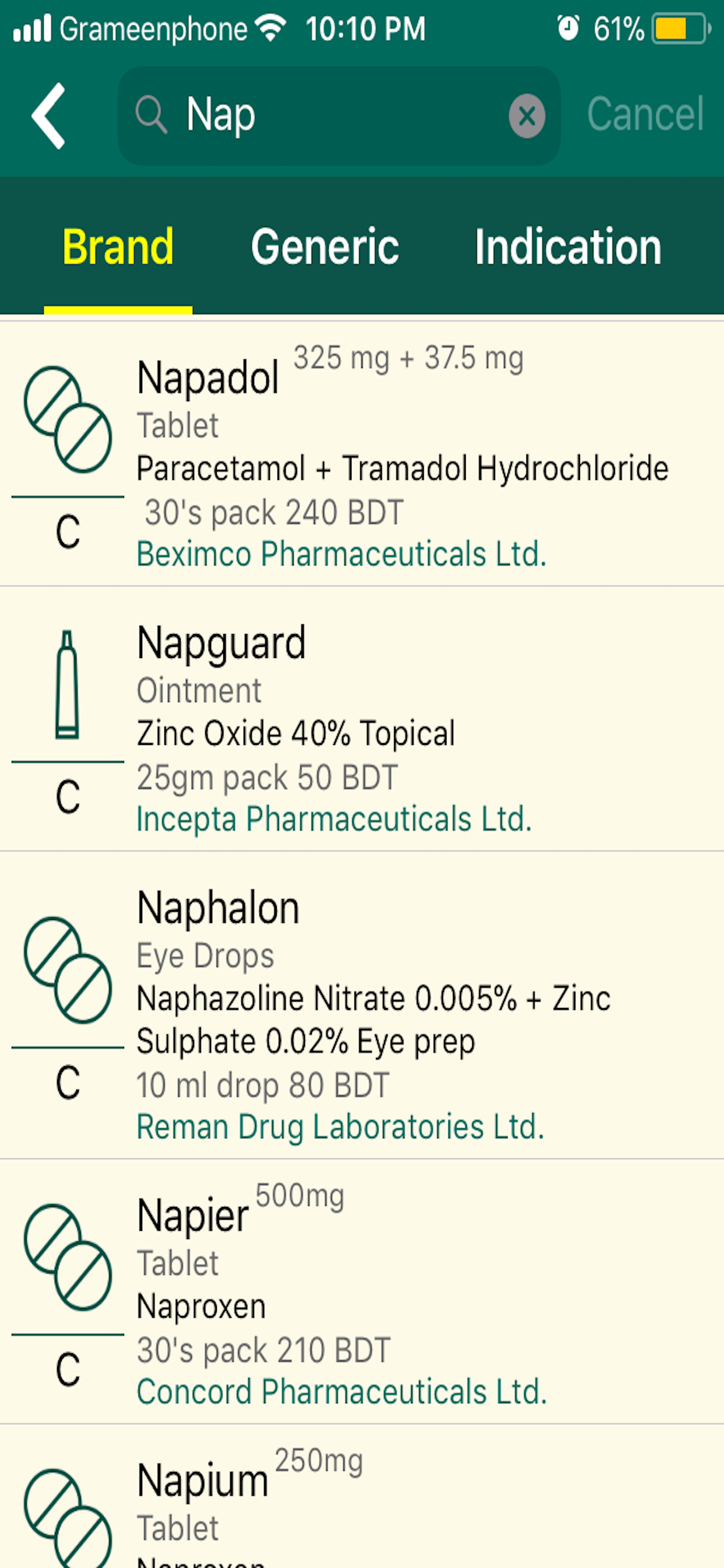Open the Indication tab

point(568,246)
